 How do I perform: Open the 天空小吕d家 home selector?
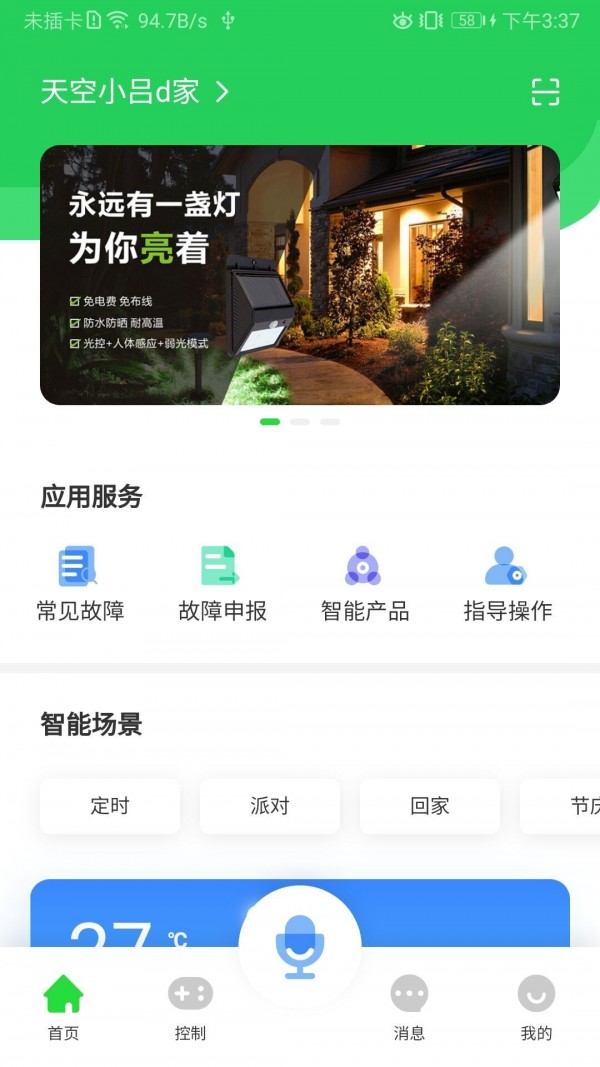(x=135, y=92)
